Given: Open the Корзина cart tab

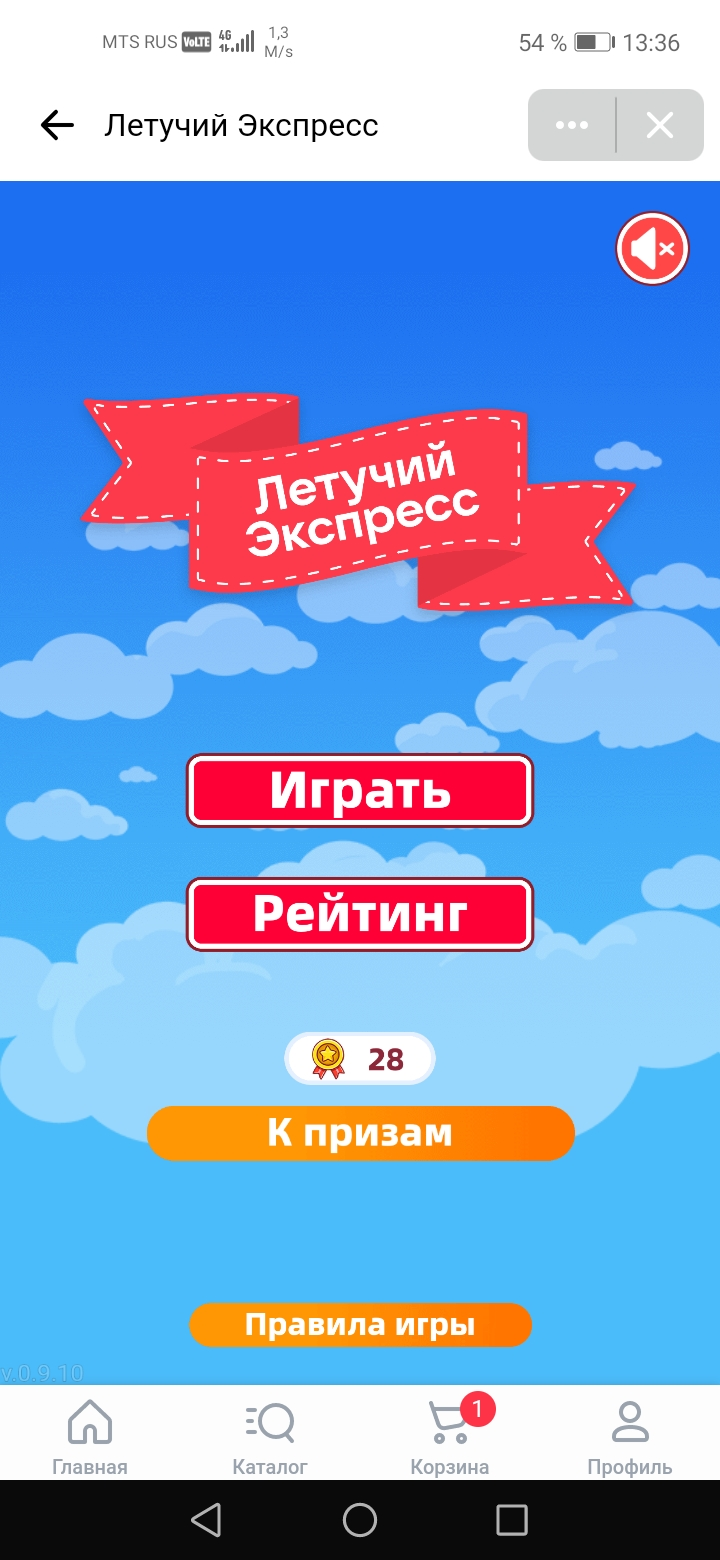Looking at the screenshot, I should click(x=450, y=1436).
